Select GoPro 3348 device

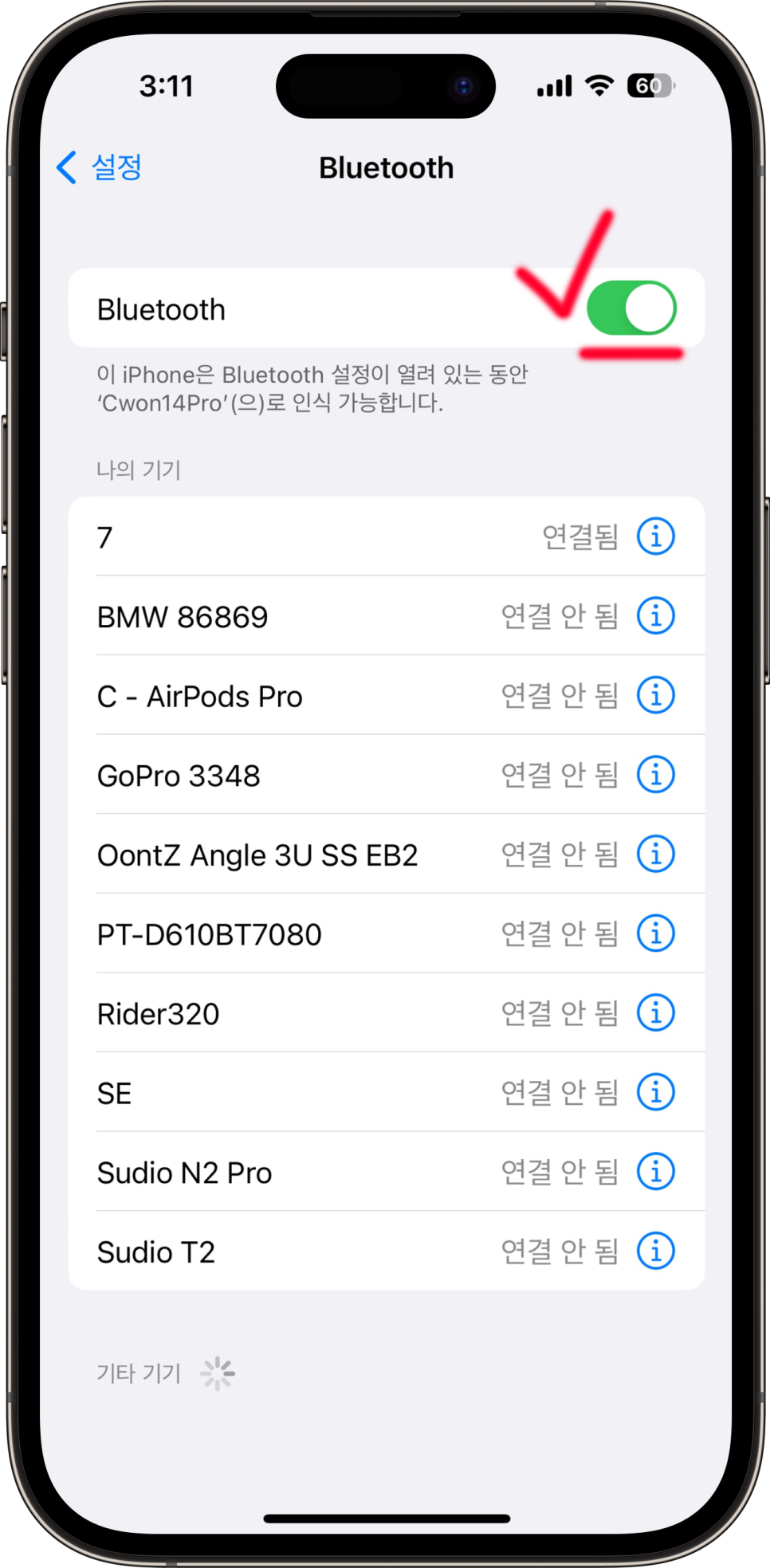pos(387,775)
